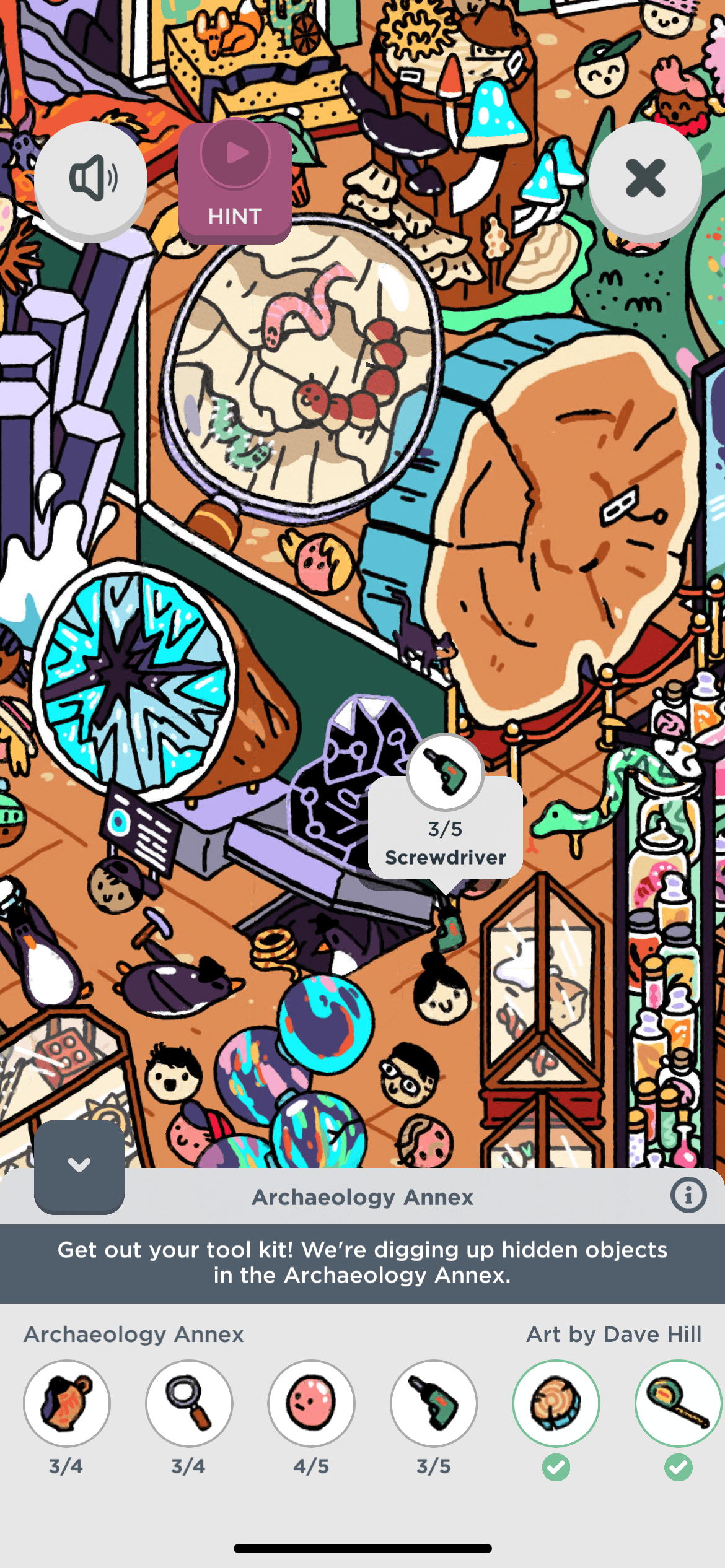The image size is (725, 1568).
Task: Collapse the objects panel with the chevron
Action: [79, 1165]
